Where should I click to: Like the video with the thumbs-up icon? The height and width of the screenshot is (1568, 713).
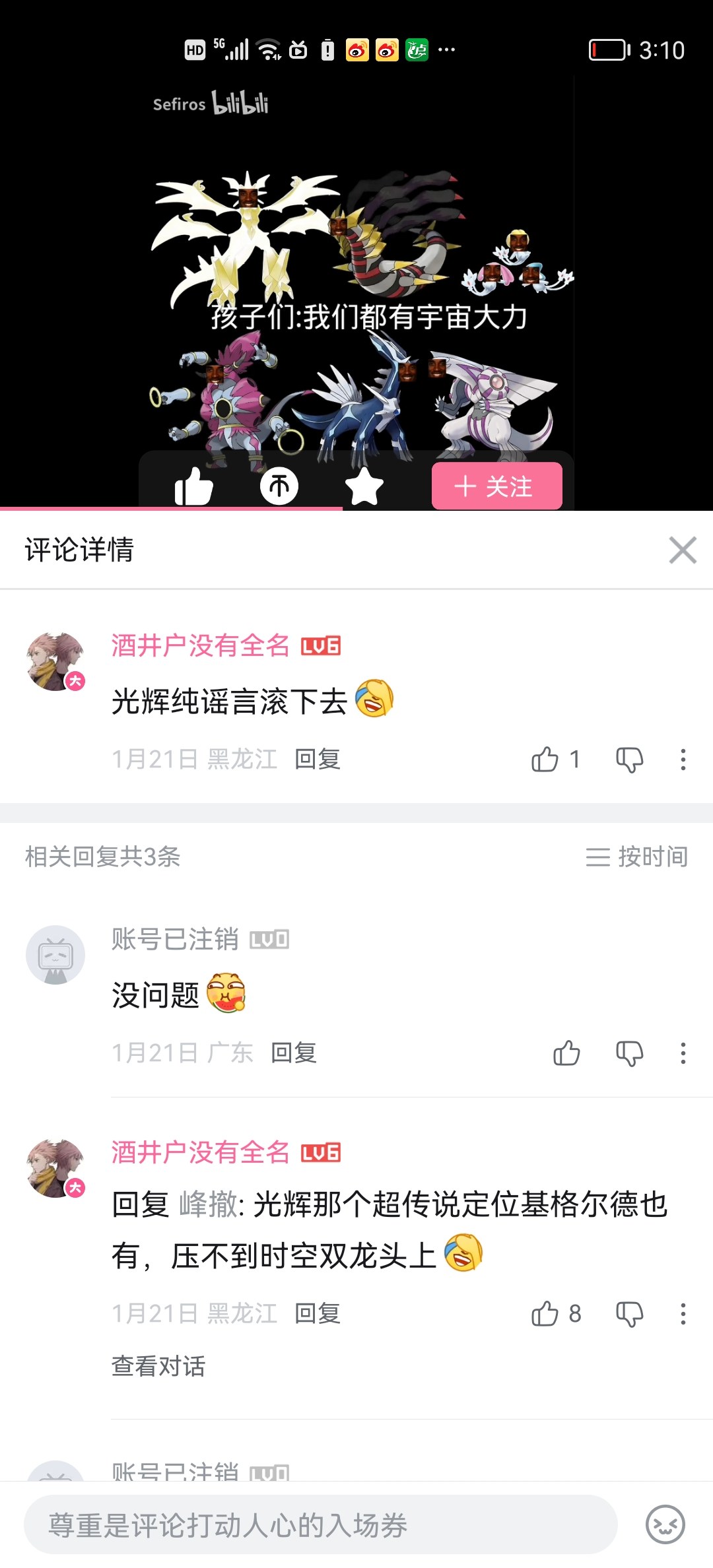pos(193,487)
